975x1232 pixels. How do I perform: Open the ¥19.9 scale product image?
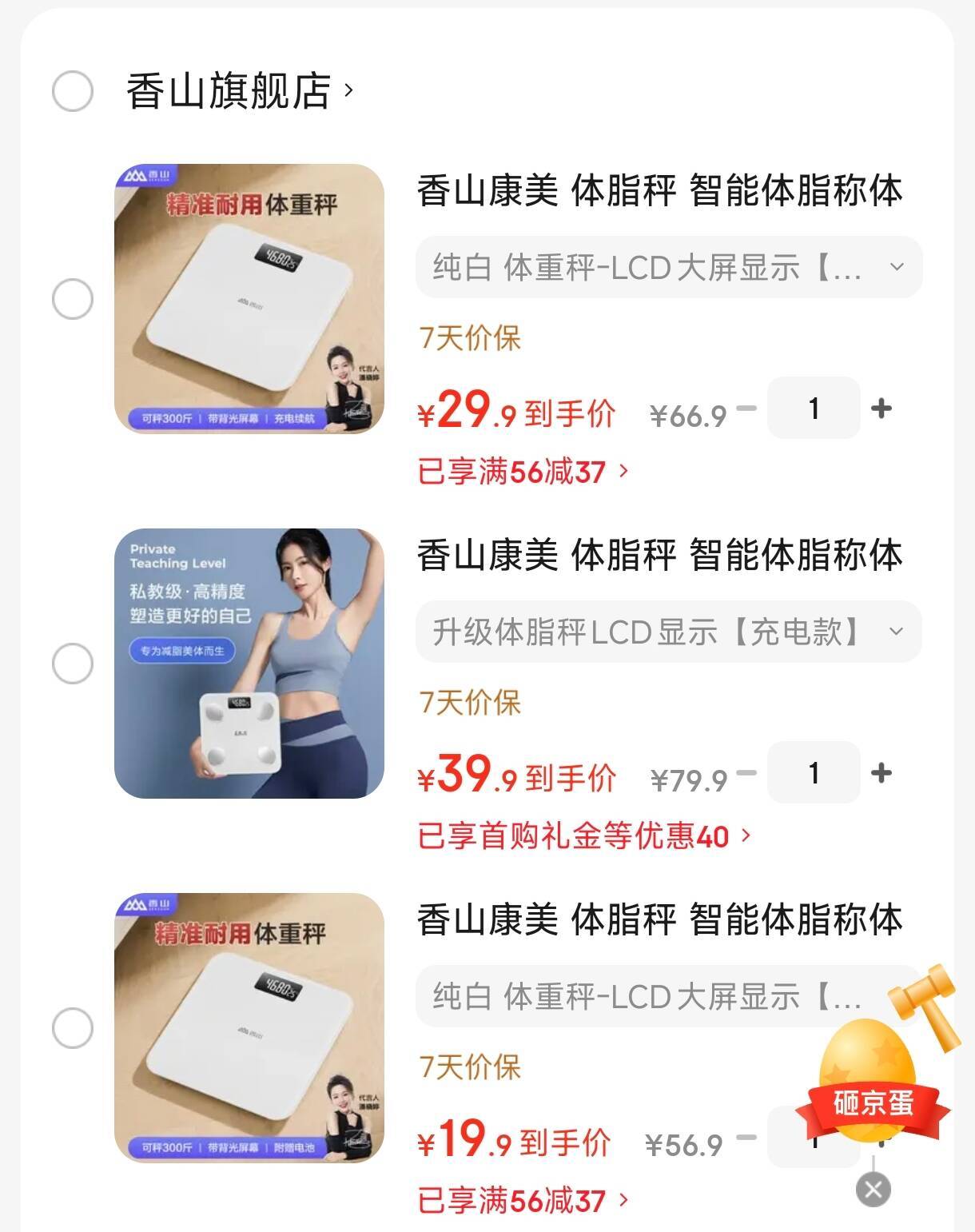(249, 1028)
